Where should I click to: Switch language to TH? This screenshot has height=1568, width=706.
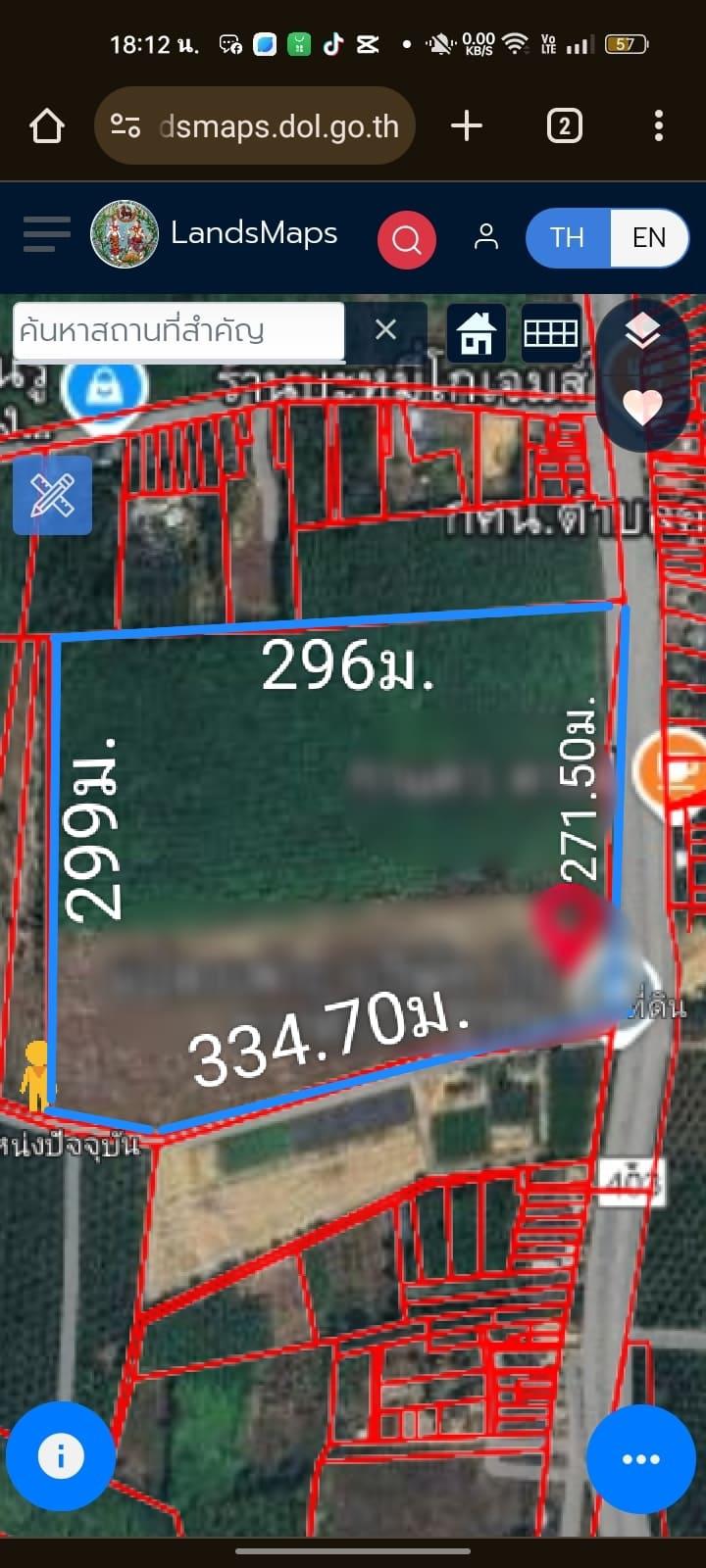tap(568, 238)
